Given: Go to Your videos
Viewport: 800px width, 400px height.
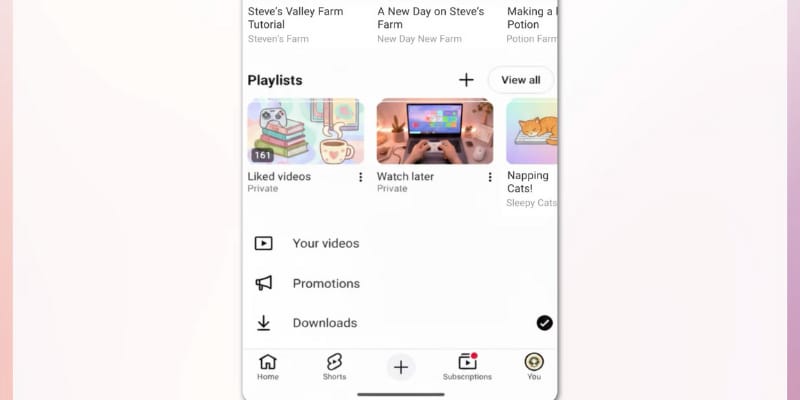Looking at the screenshot, I should pyautogui.click(x=325, y=243).
